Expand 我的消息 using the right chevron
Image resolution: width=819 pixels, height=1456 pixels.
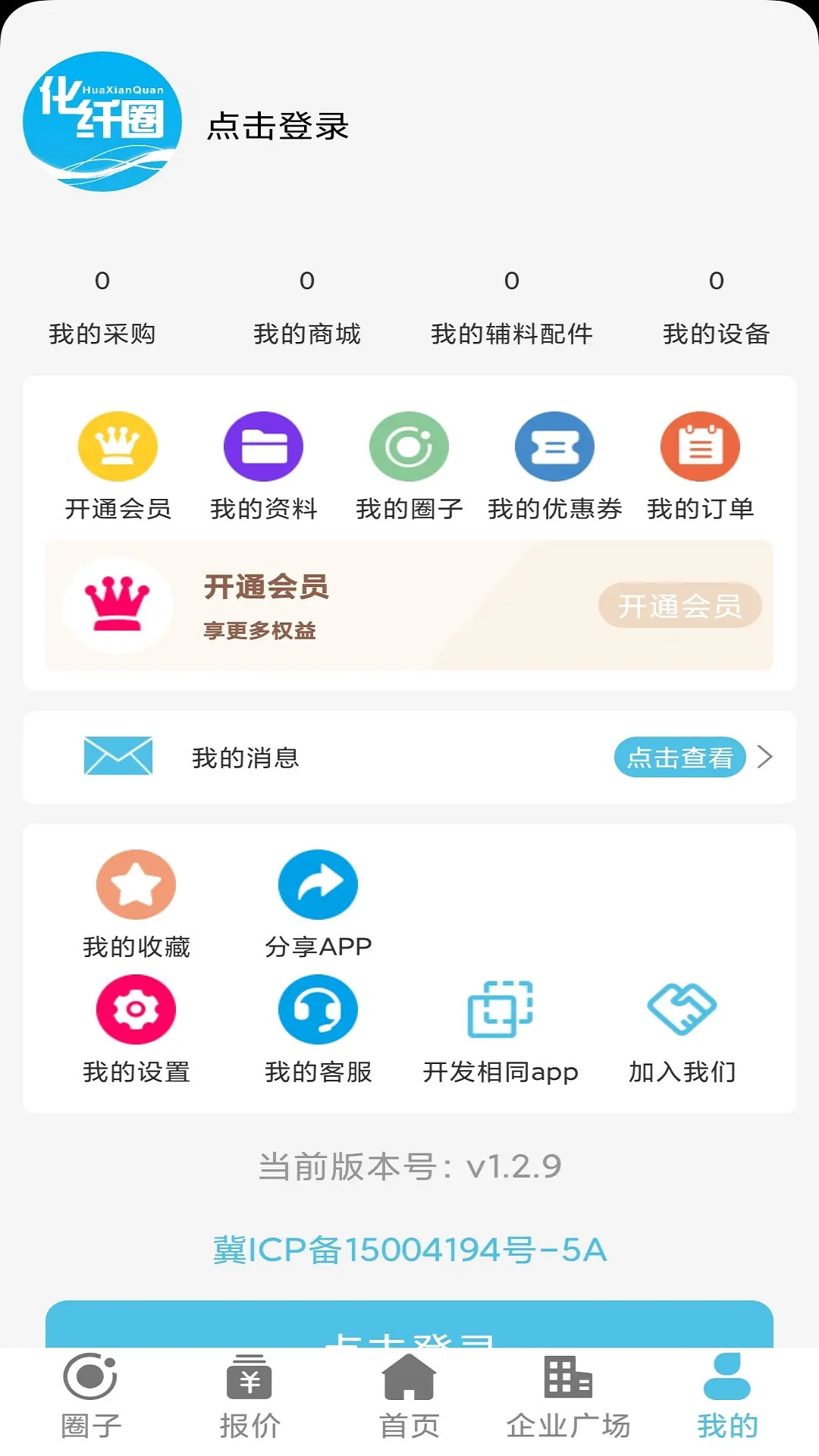point(766,757)
